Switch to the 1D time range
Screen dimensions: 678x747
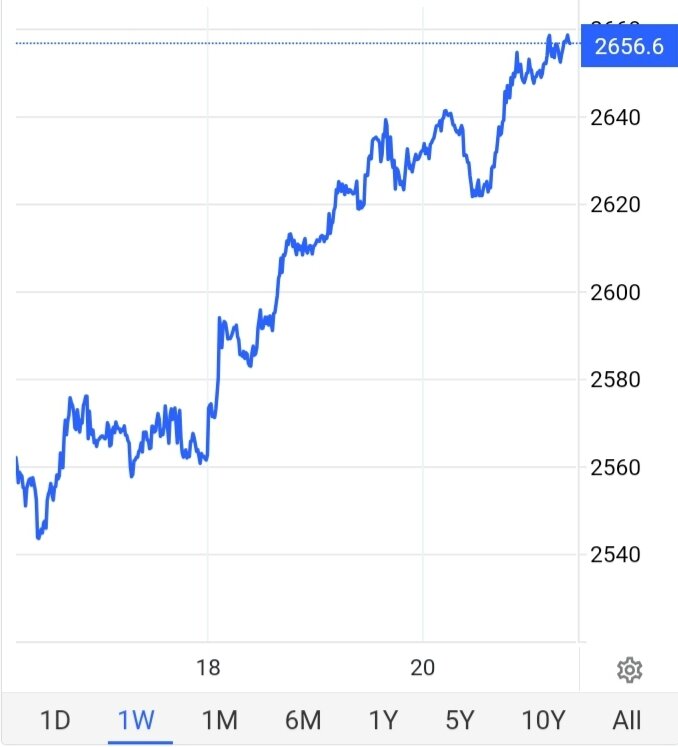pyautogui.click(x=55, y=719)
